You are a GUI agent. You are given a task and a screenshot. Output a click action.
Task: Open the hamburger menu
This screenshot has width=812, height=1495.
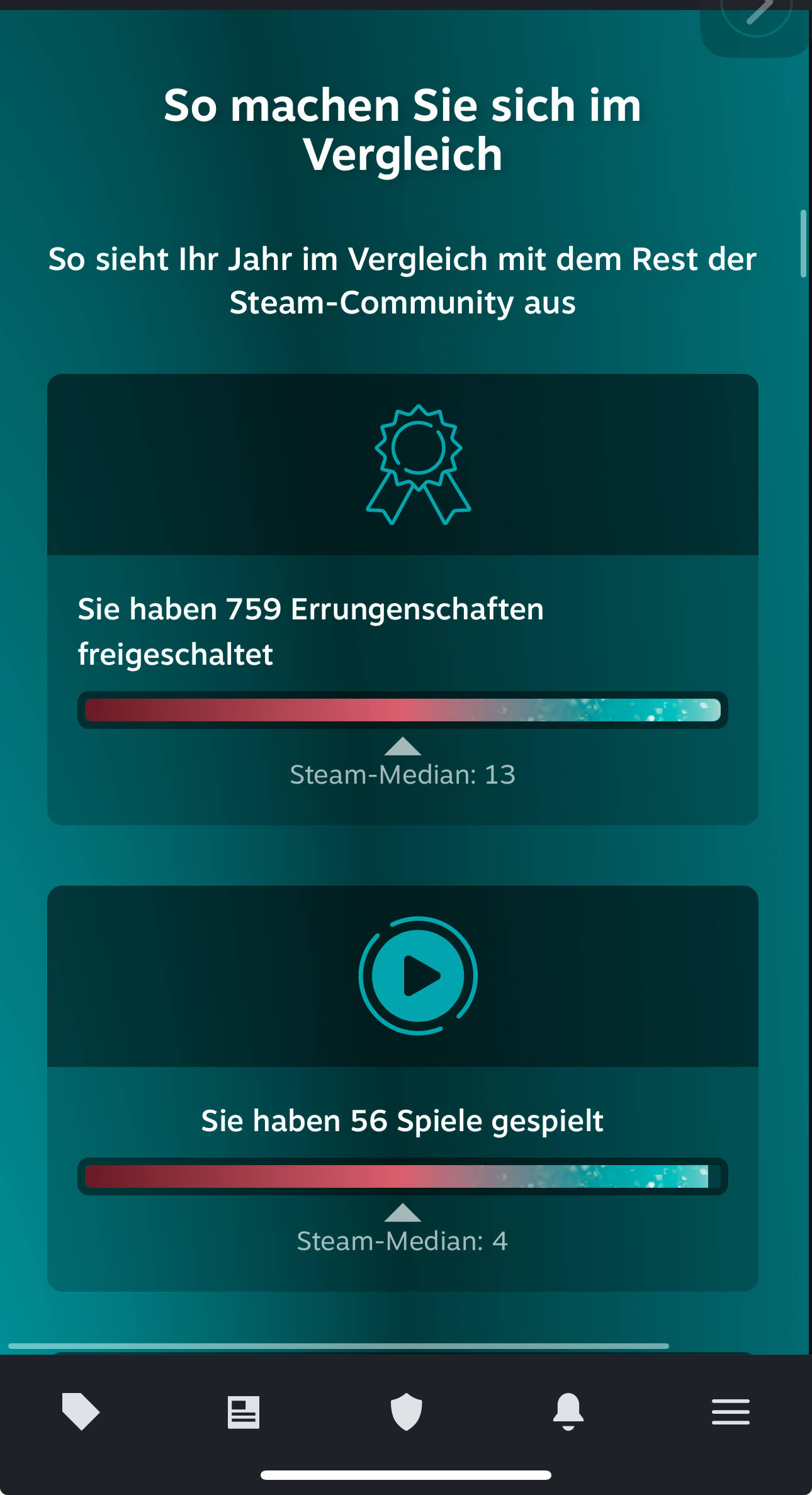(730, 1412)
